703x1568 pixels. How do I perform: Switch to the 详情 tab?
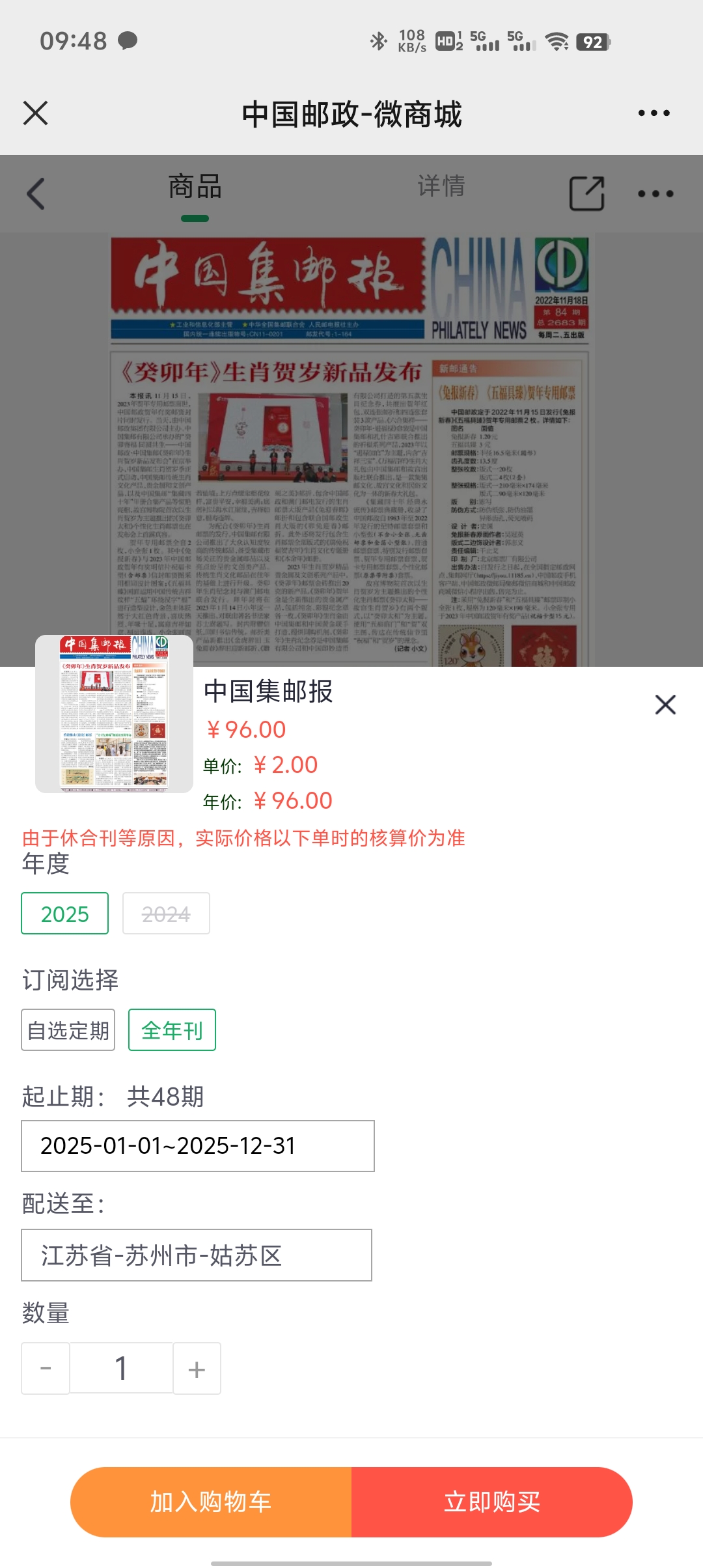pos(441,186)
